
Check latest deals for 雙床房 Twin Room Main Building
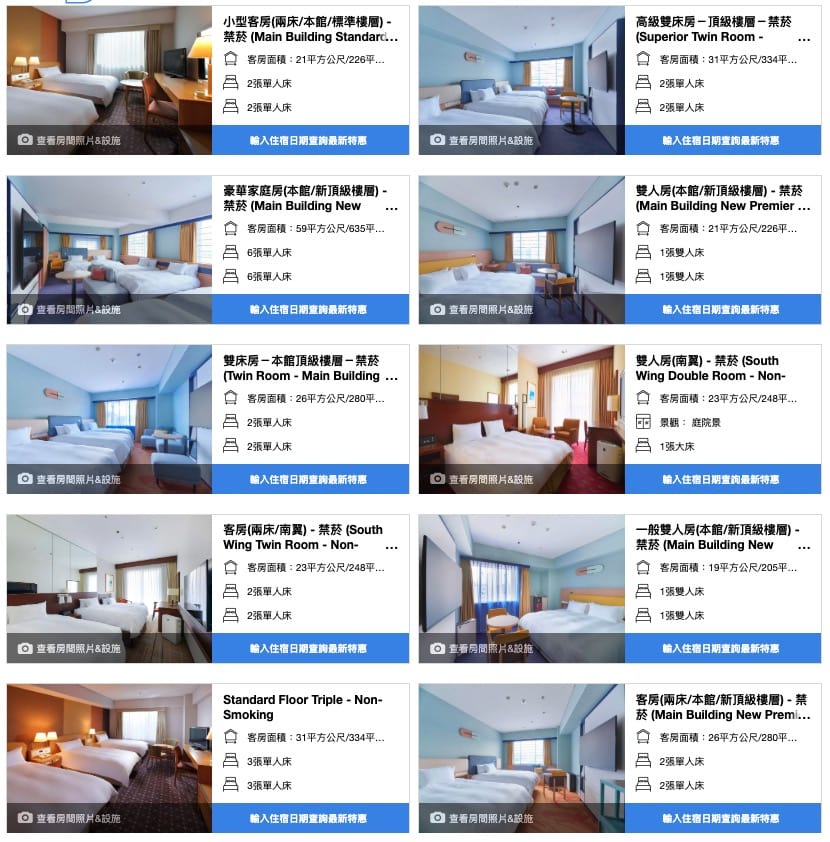point(310,479)
